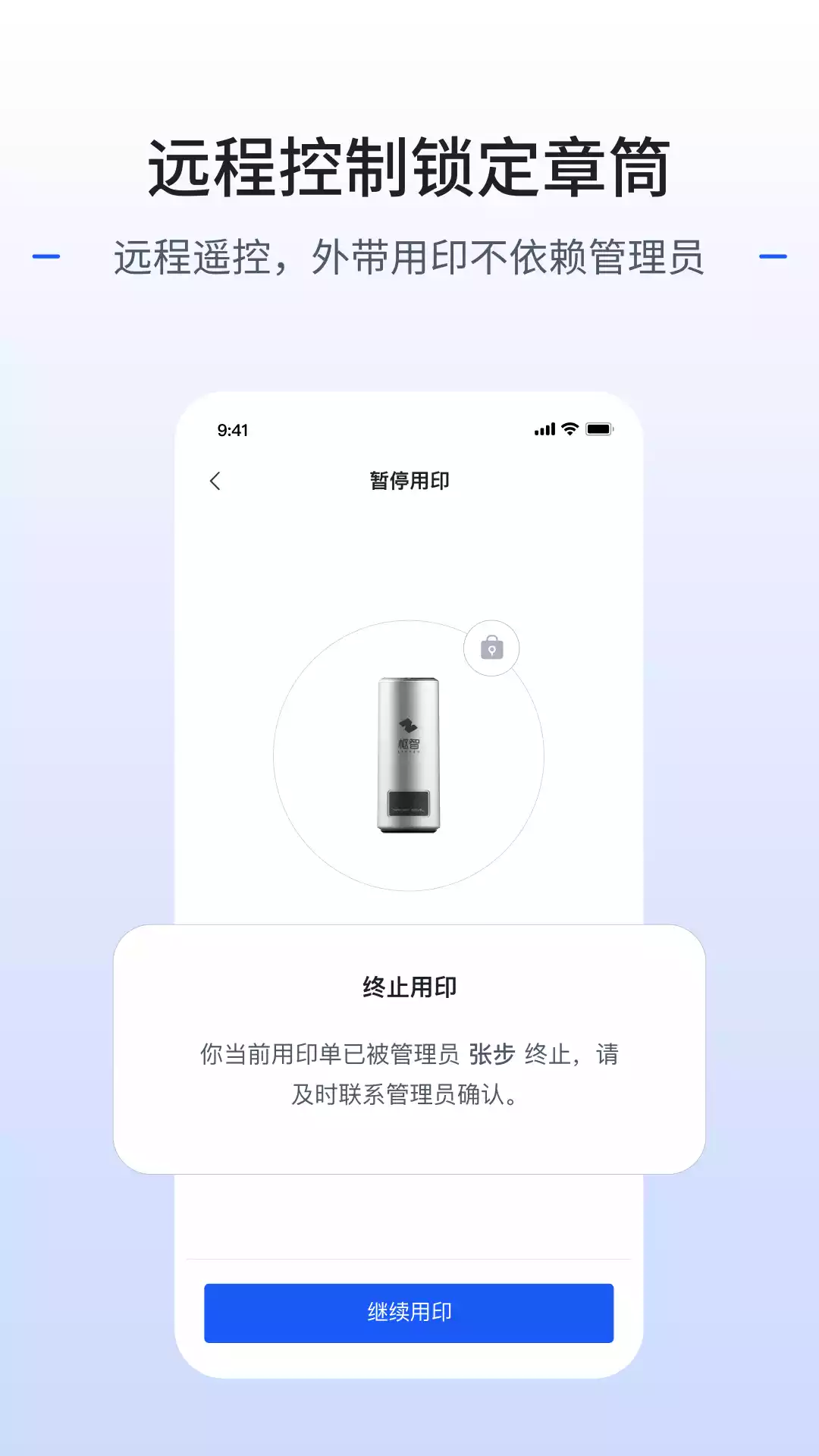Tap the battery indicator icon
The width and height of the screenshot is (819, 1456).
pos(599,429)
